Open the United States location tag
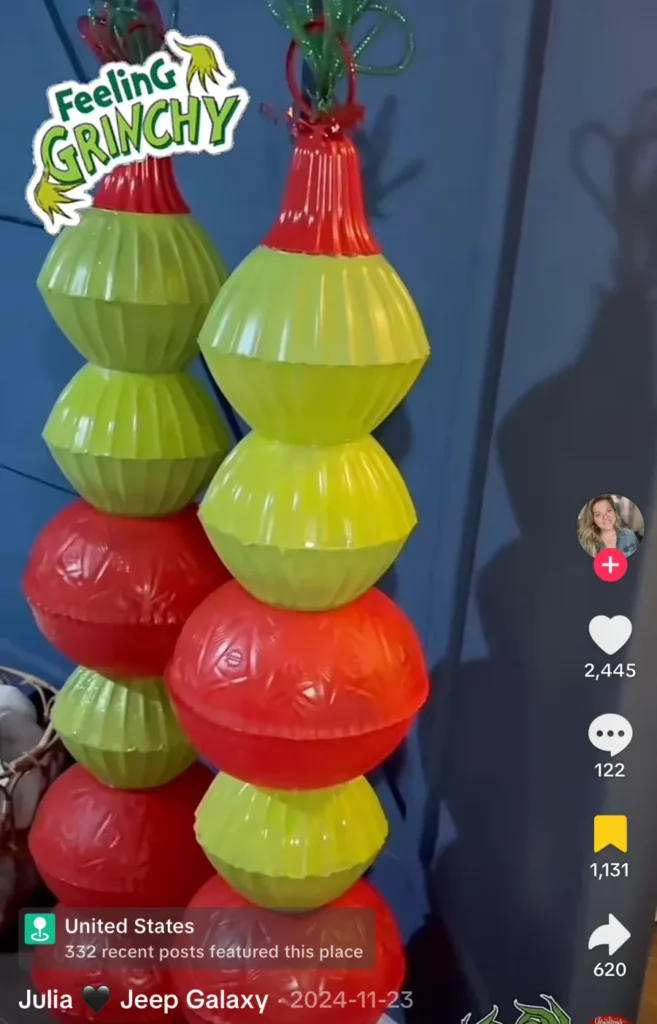The height and width of the screenshot is (1024, 657). pyautogui.click(x=130, y=926)
